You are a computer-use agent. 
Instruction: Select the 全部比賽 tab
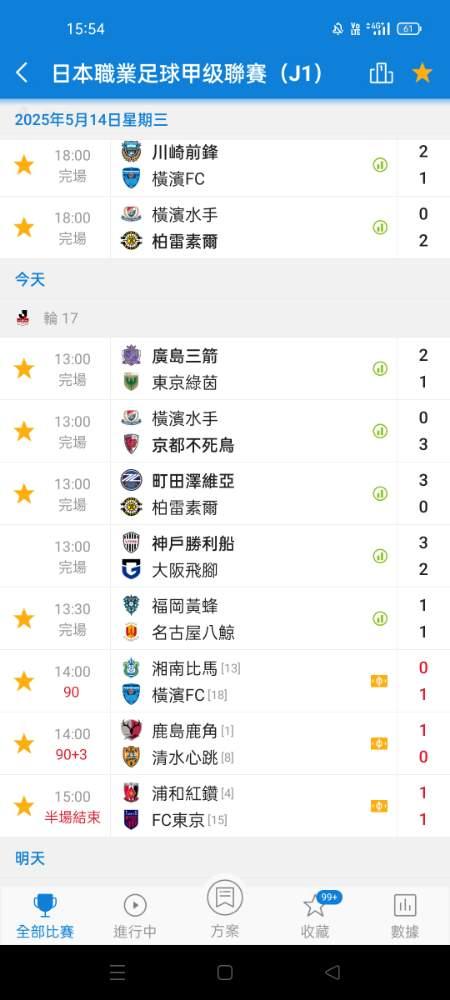(x=45, y=916)
